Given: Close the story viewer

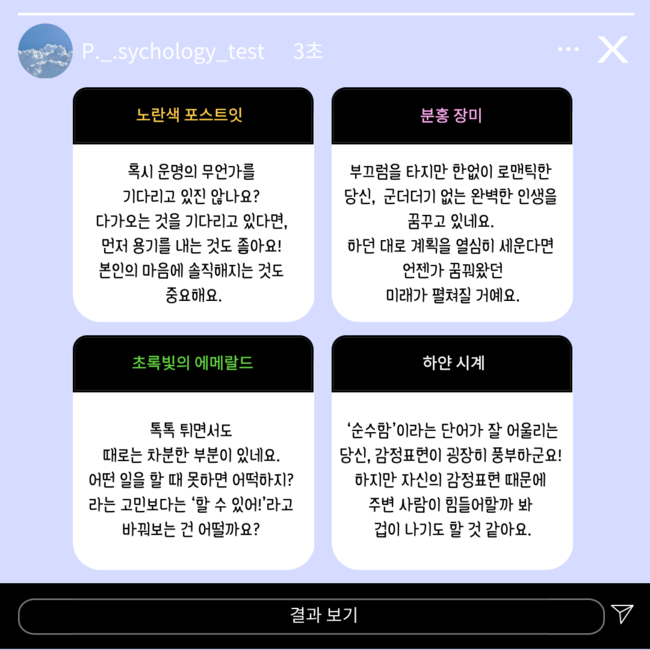Looking at the screenshot, I should coord(612,50).
